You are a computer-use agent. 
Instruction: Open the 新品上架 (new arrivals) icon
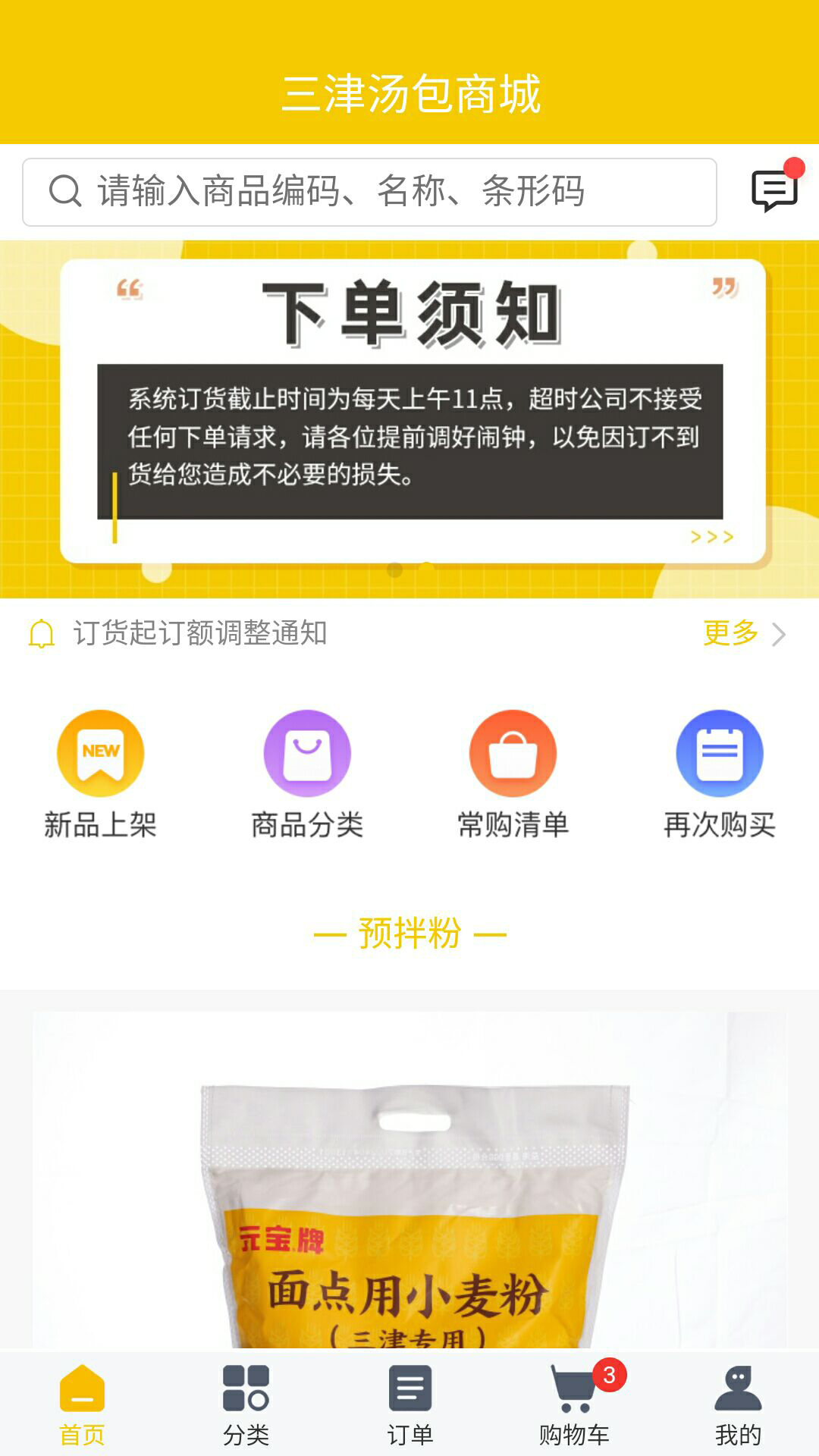[101, 753]
